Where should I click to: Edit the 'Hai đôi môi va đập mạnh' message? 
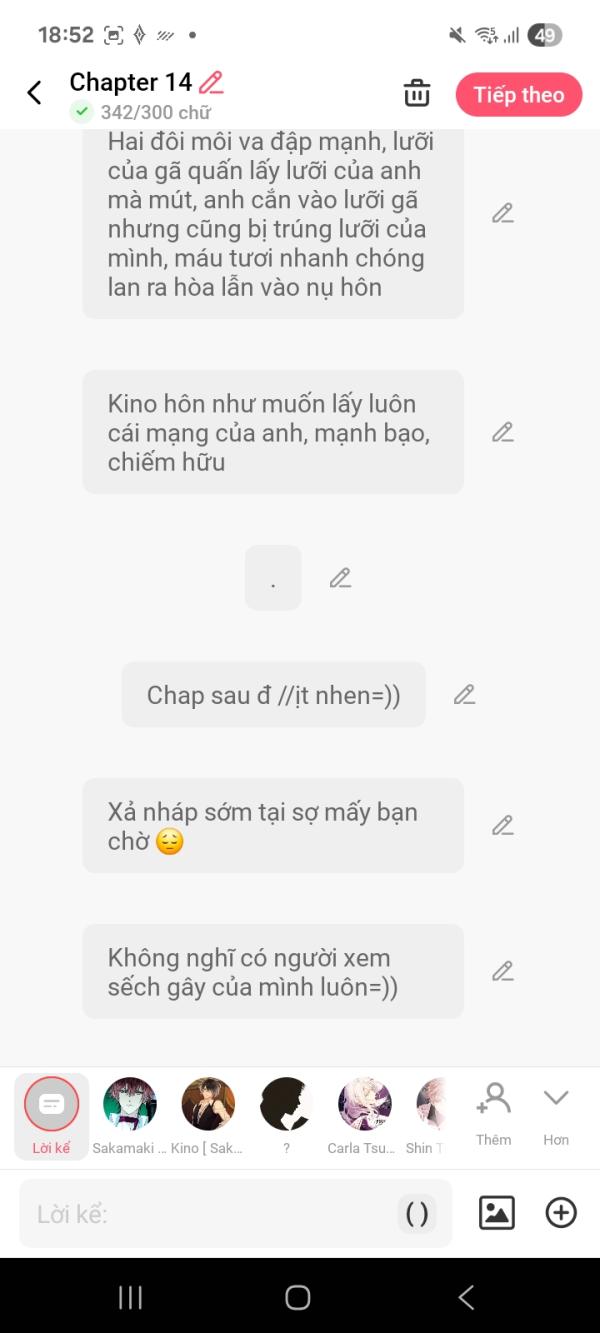click(502, 213)
